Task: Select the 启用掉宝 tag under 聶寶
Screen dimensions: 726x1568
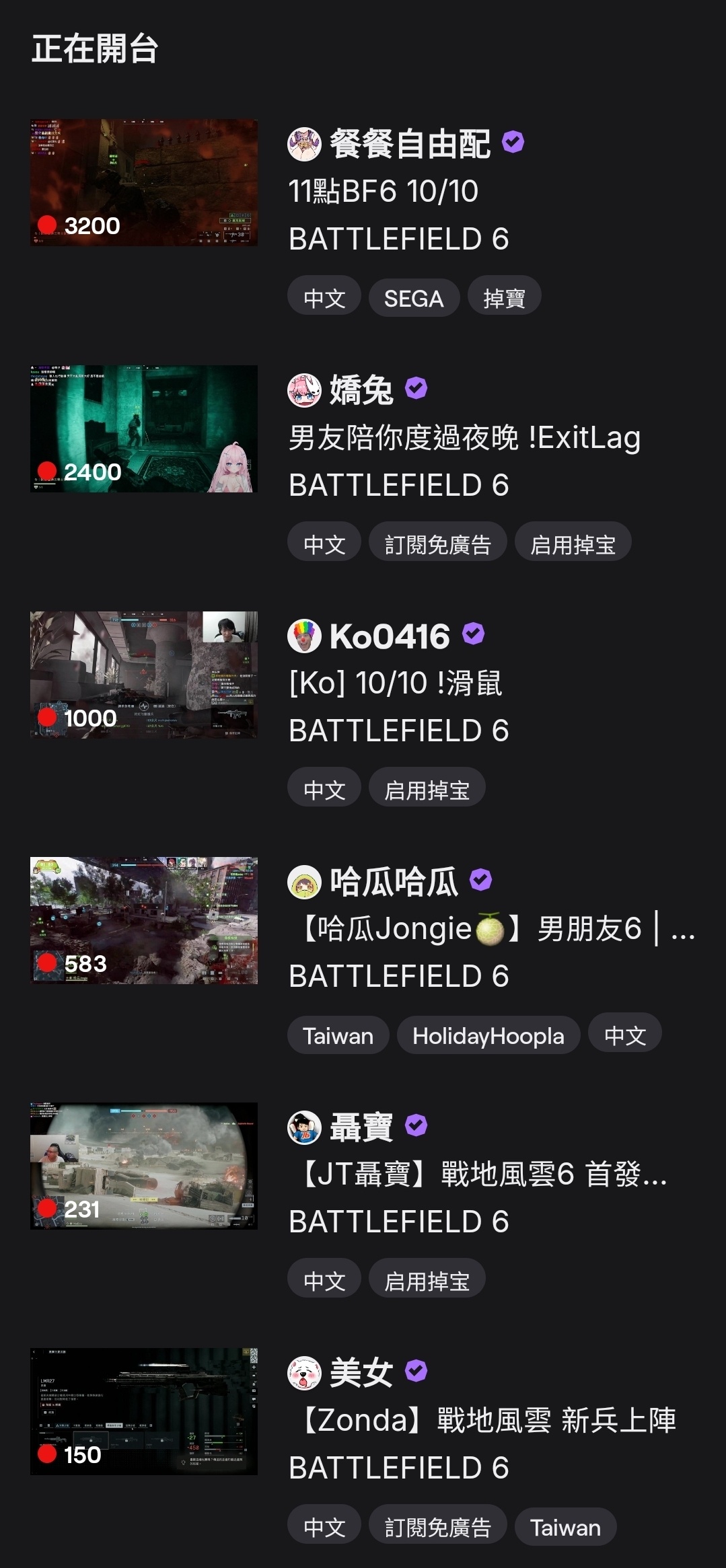Action: point(427,1281)
